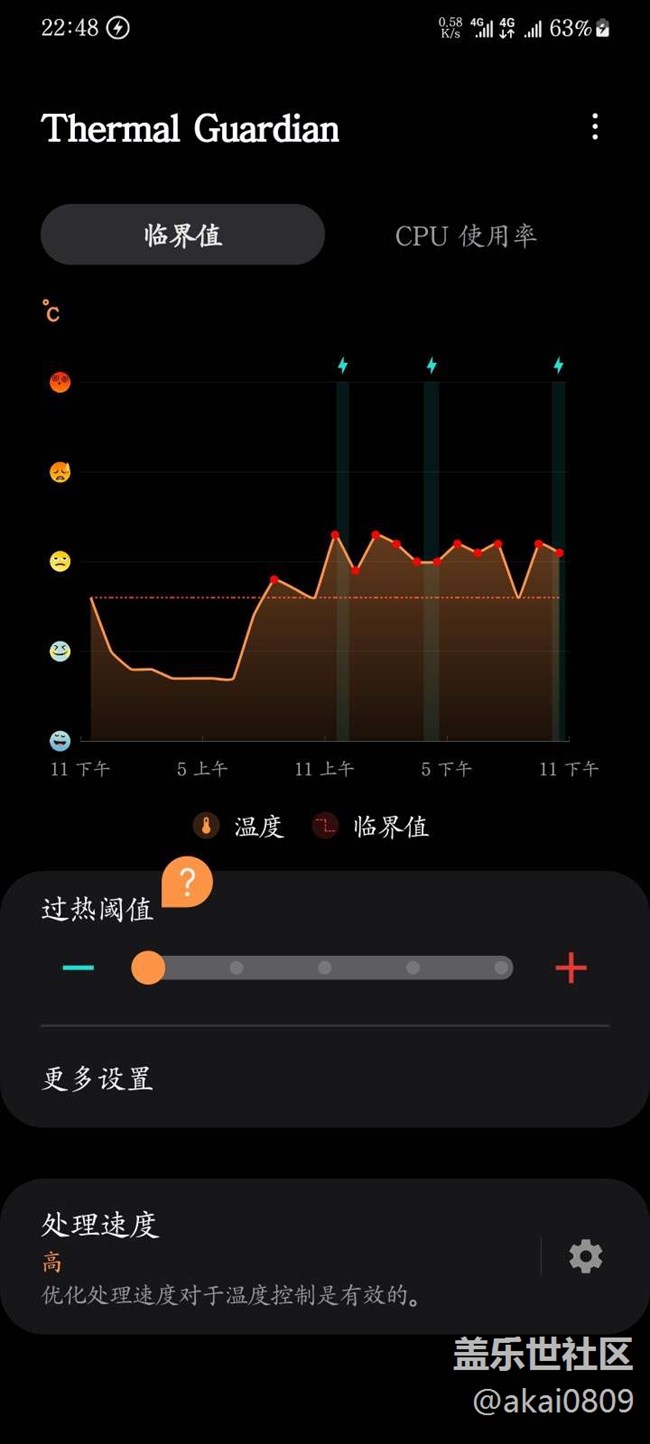This screenshot has width=650, height=1444.
Task: Select the 临界值 tab
Action: click(183, 235)
